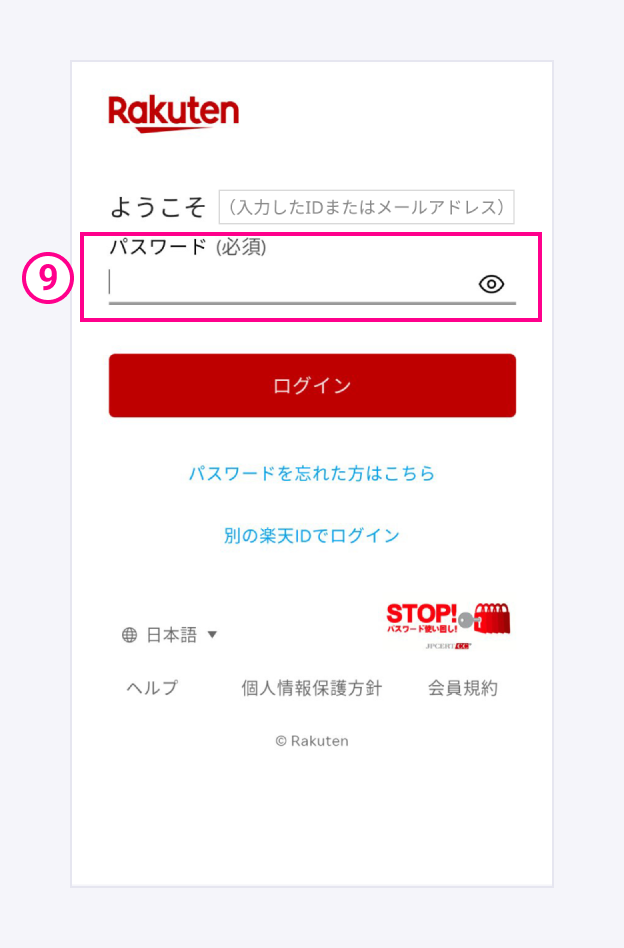
Task: Choose 別の楽天IDでログイン
Action: [x=312, y=536]
